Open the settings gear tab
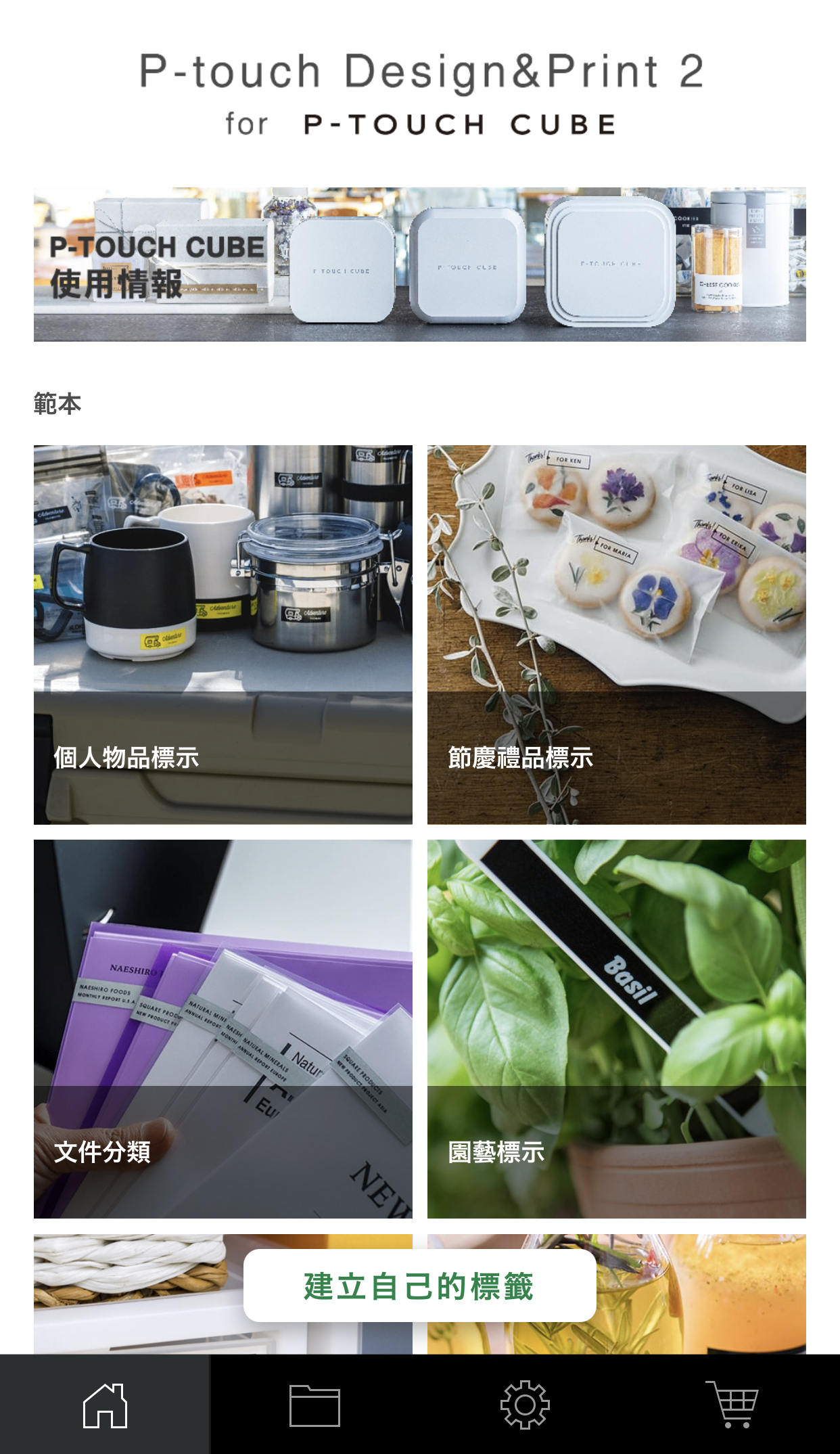This screenshot has width=840, height=1454. point(525,1405)
